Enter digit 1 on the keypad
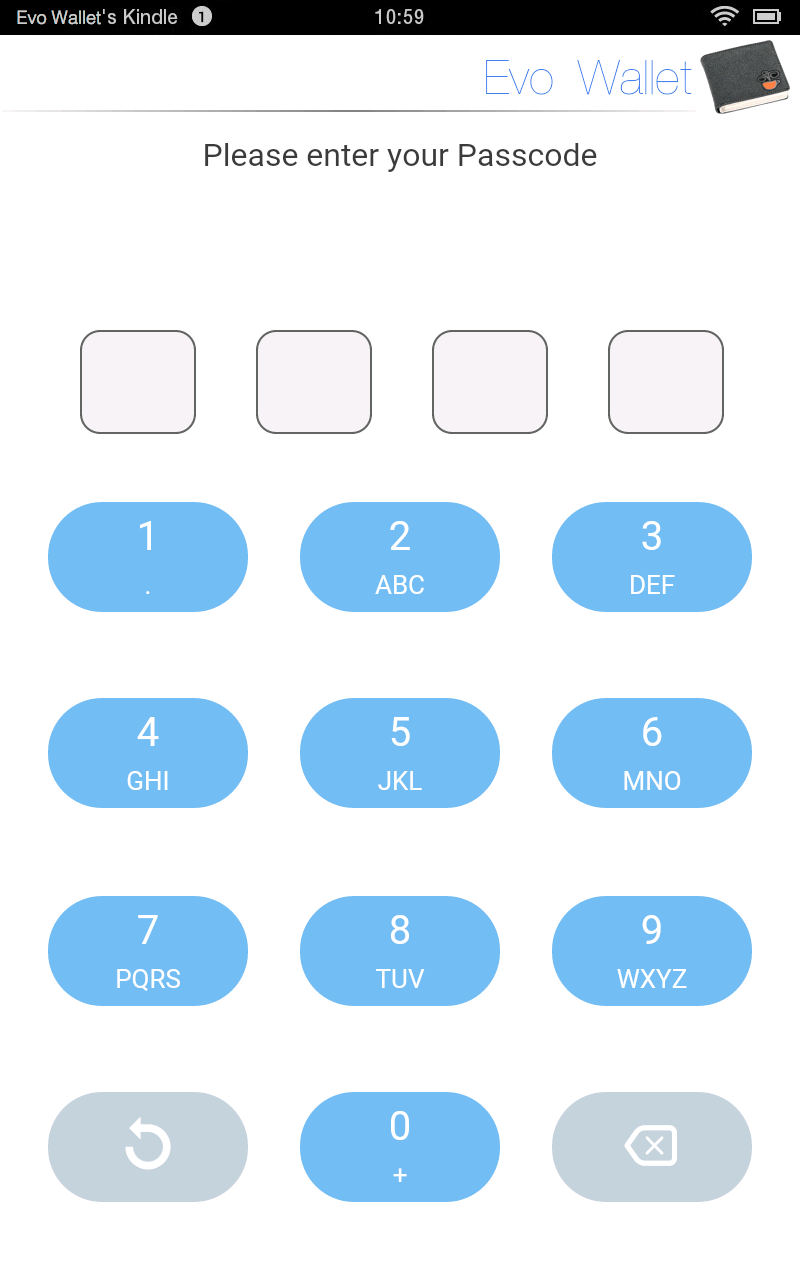 coord(148,557)
